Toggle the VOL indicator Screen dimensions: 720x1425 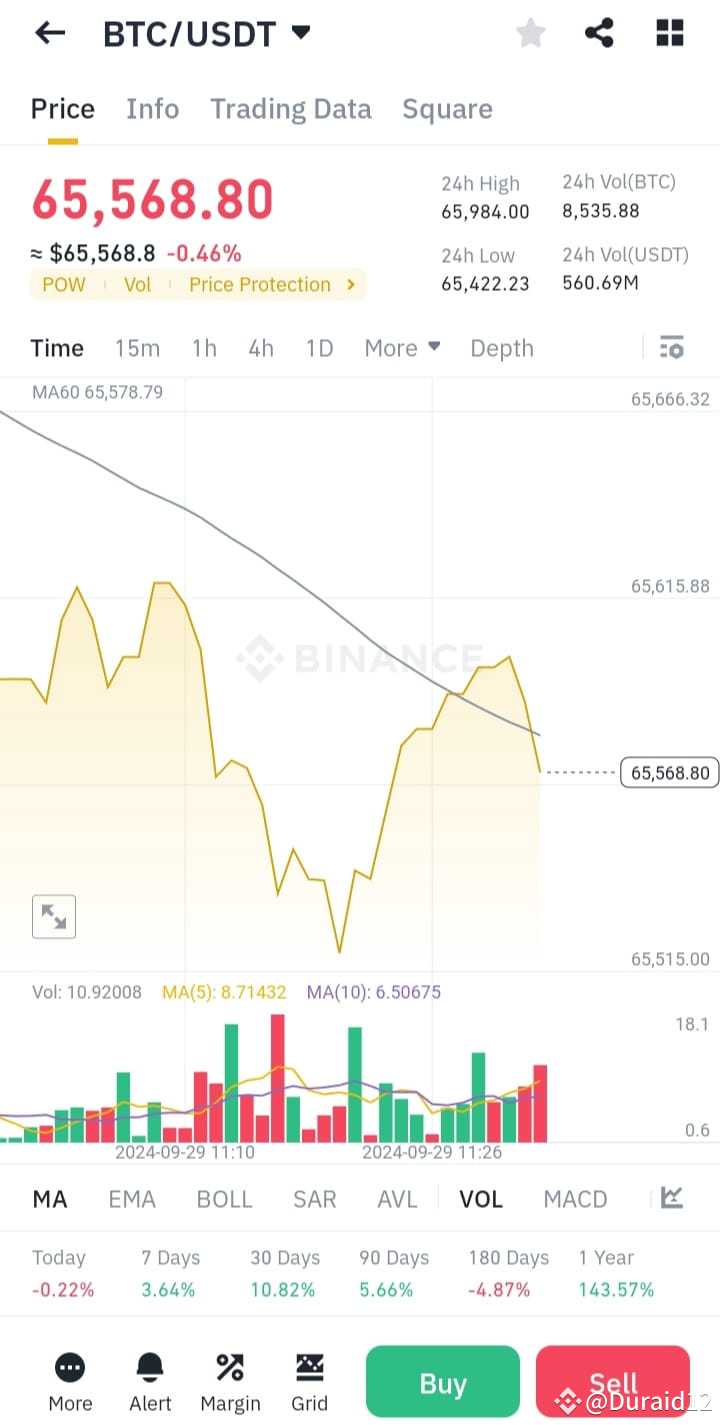(x=481, y=1198)
